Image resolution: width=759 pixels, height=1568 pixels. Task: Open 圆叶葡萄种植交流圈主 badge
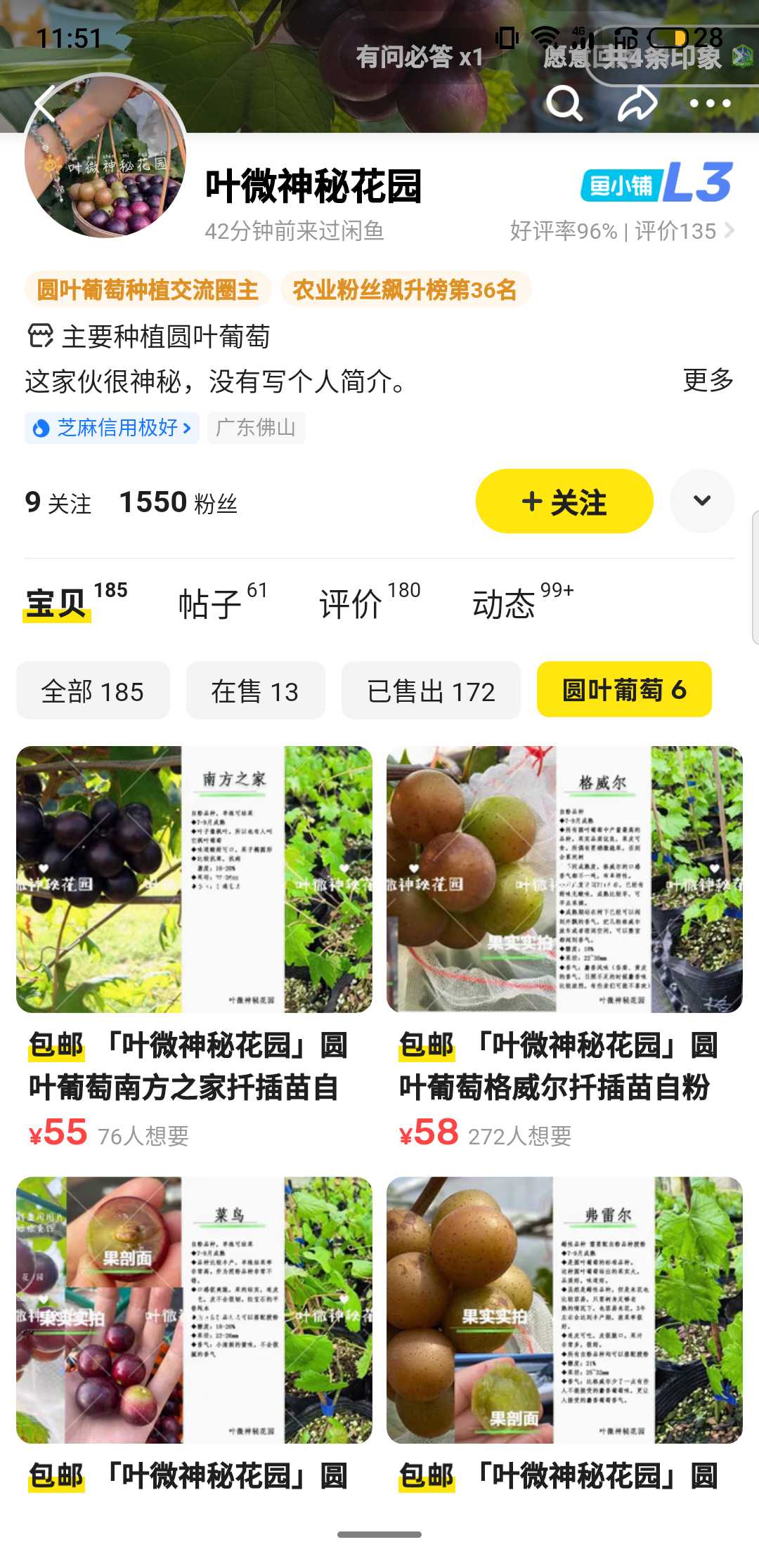(x=148, y=289)
